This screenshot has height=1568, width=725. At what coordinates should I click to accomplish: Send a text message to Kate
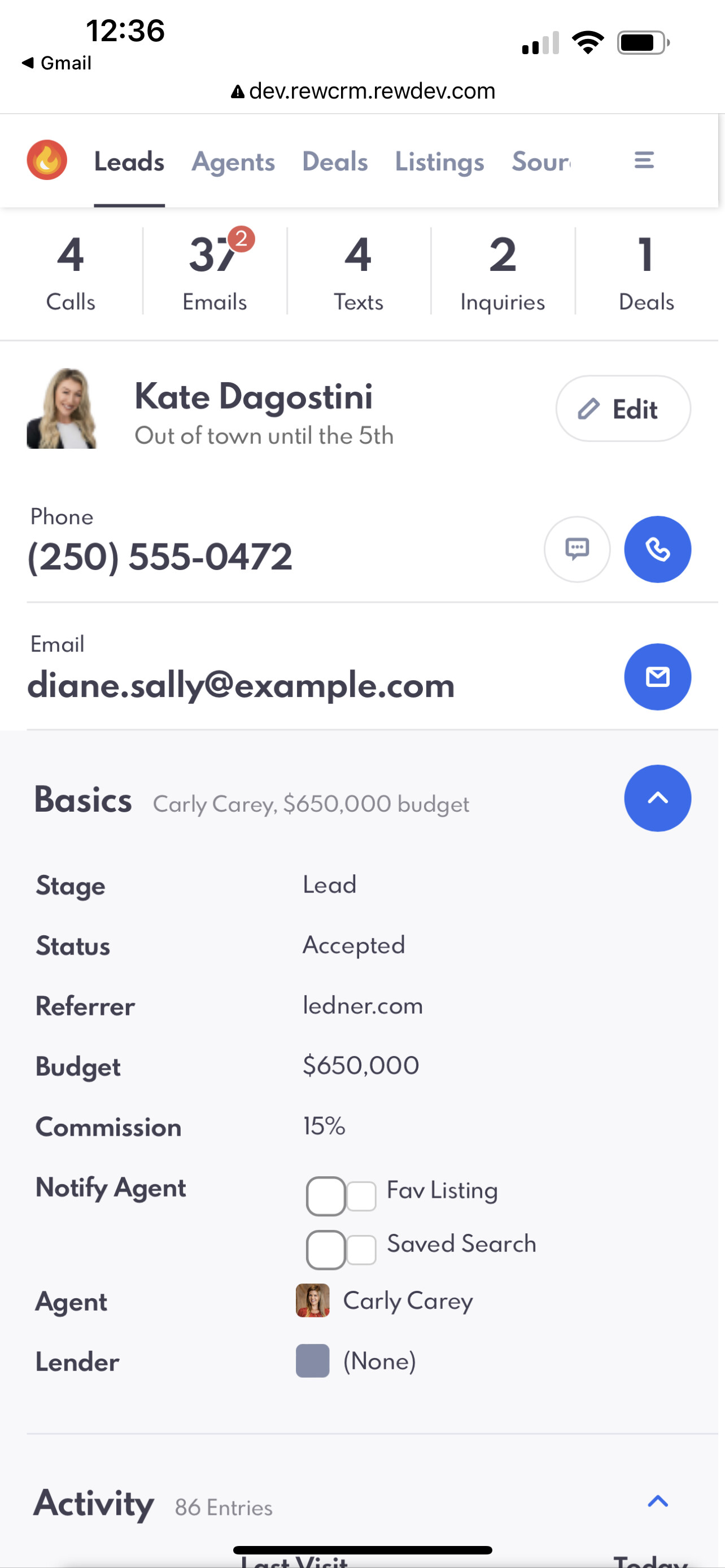point(576,549)
